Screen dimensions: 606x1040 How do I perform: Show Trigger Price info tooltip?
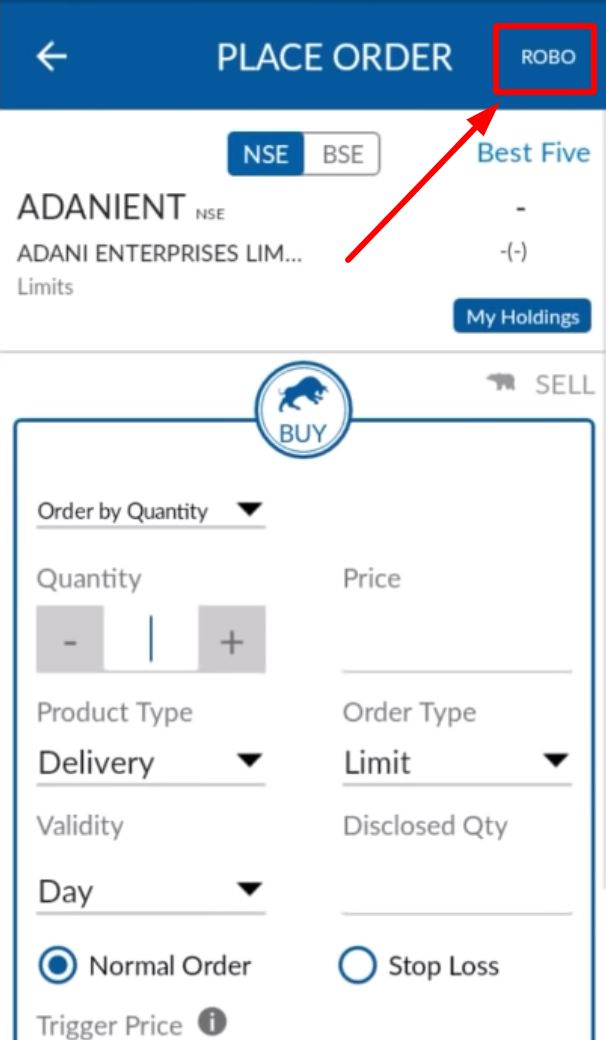click(211, 1022)
